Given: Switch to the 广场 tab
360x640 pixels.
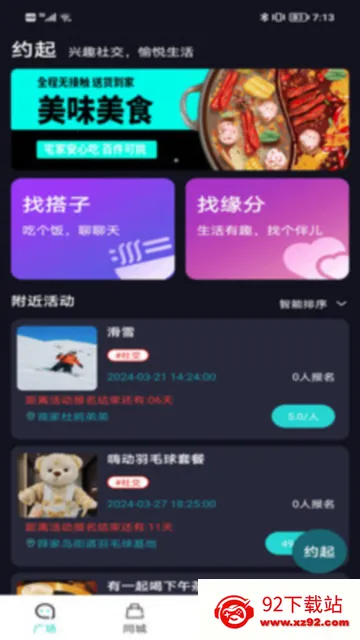Looking at the screenshot, I should coord(45,618).
